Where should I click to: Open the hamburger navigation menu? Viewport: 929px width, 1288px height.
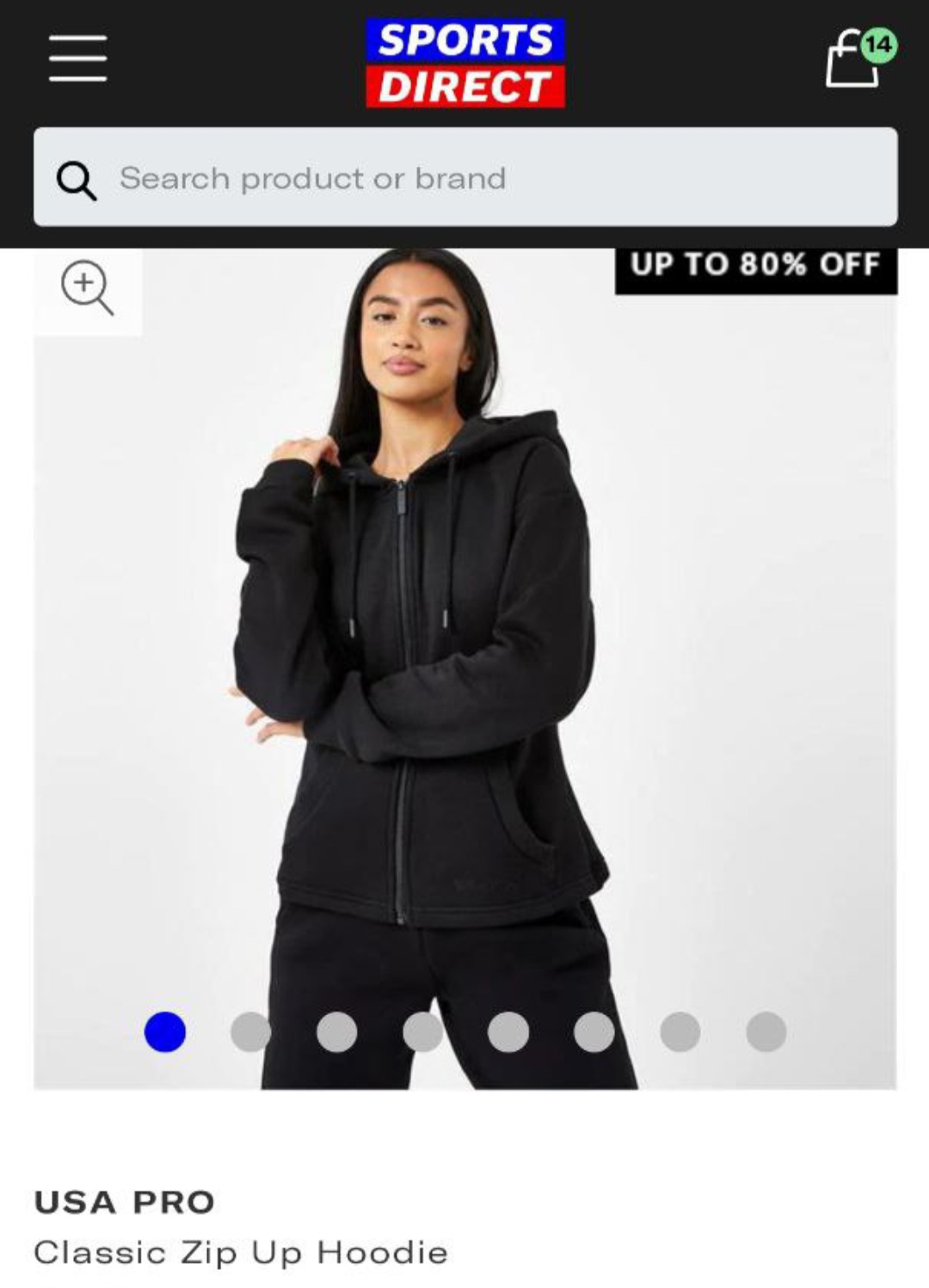77,59
